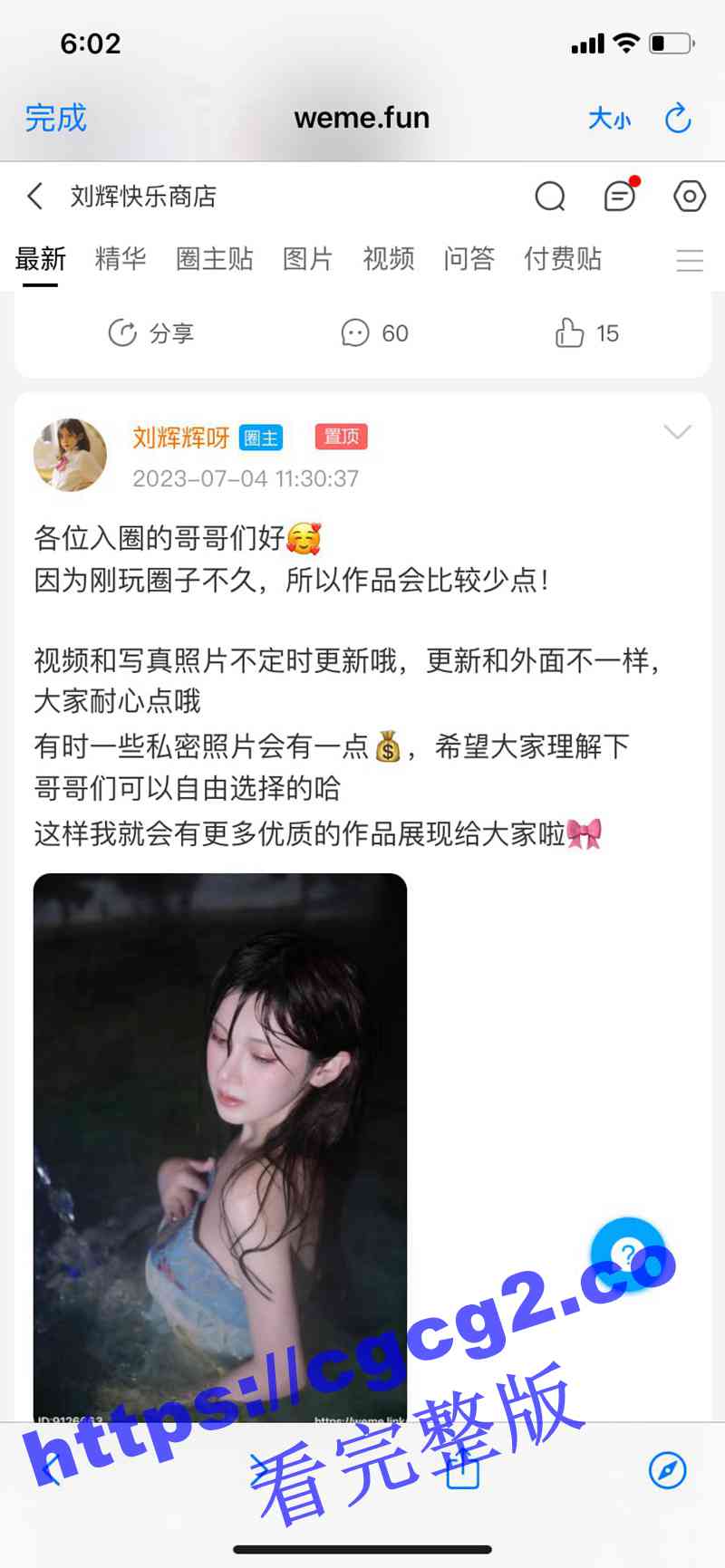This screenshot has height=1568, width=725.
Task: Tap 完成 to close the browser view
Action: click(55, 119)
